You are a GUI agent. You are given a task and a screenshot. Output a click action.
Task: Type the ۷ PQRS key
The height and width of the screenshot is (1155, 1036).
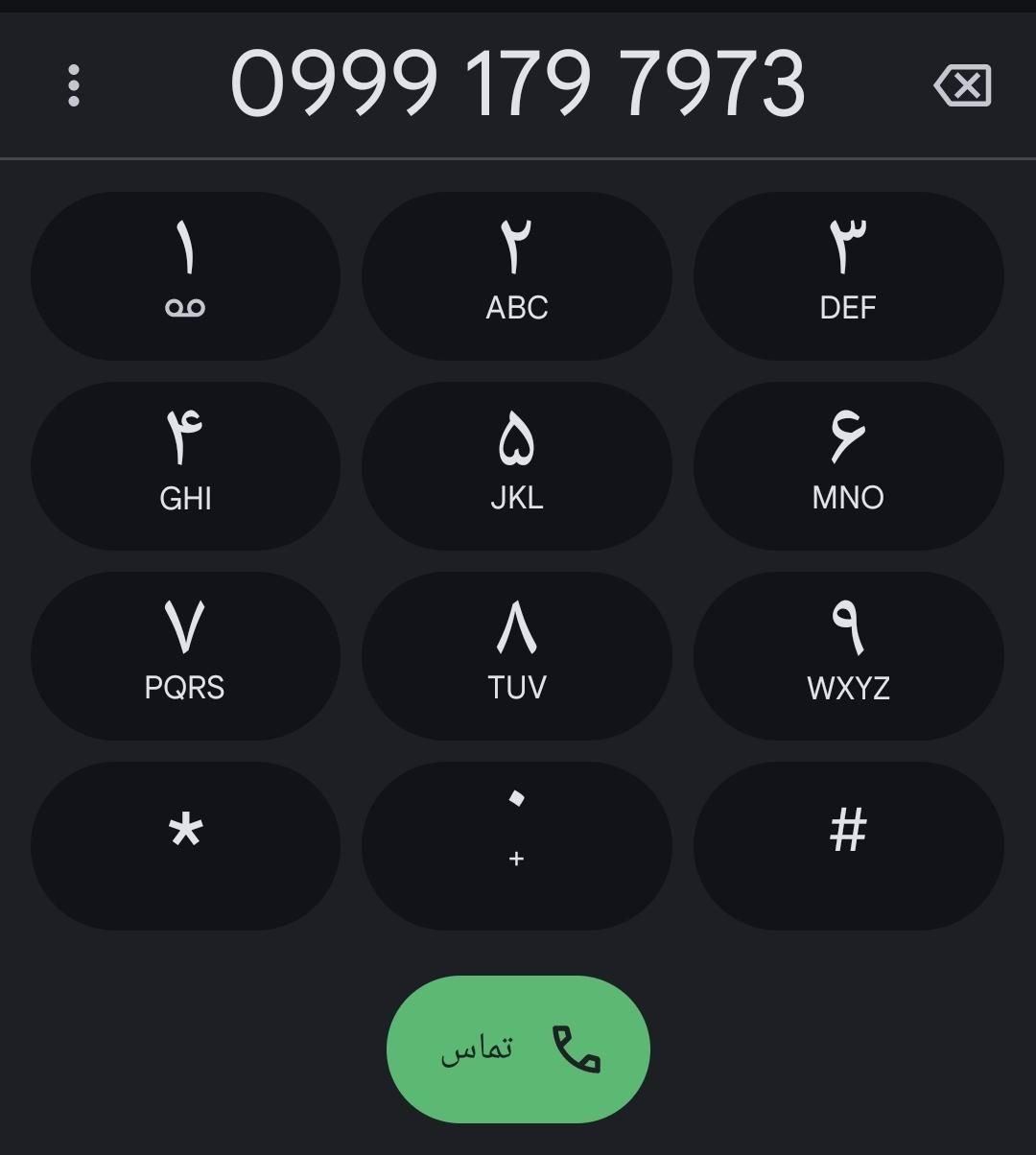(185, 655)
